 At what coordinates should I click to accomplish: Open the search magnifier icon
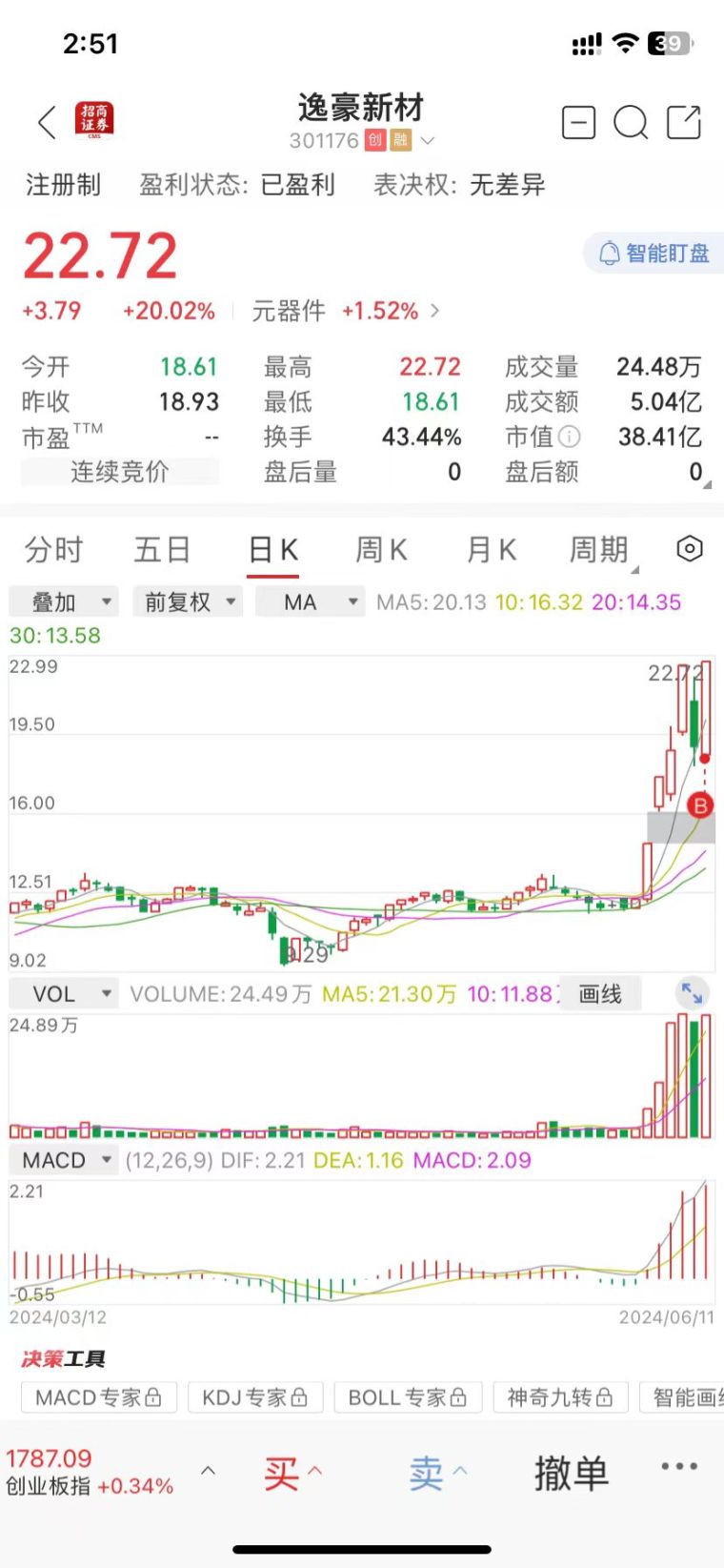(631, 123)
